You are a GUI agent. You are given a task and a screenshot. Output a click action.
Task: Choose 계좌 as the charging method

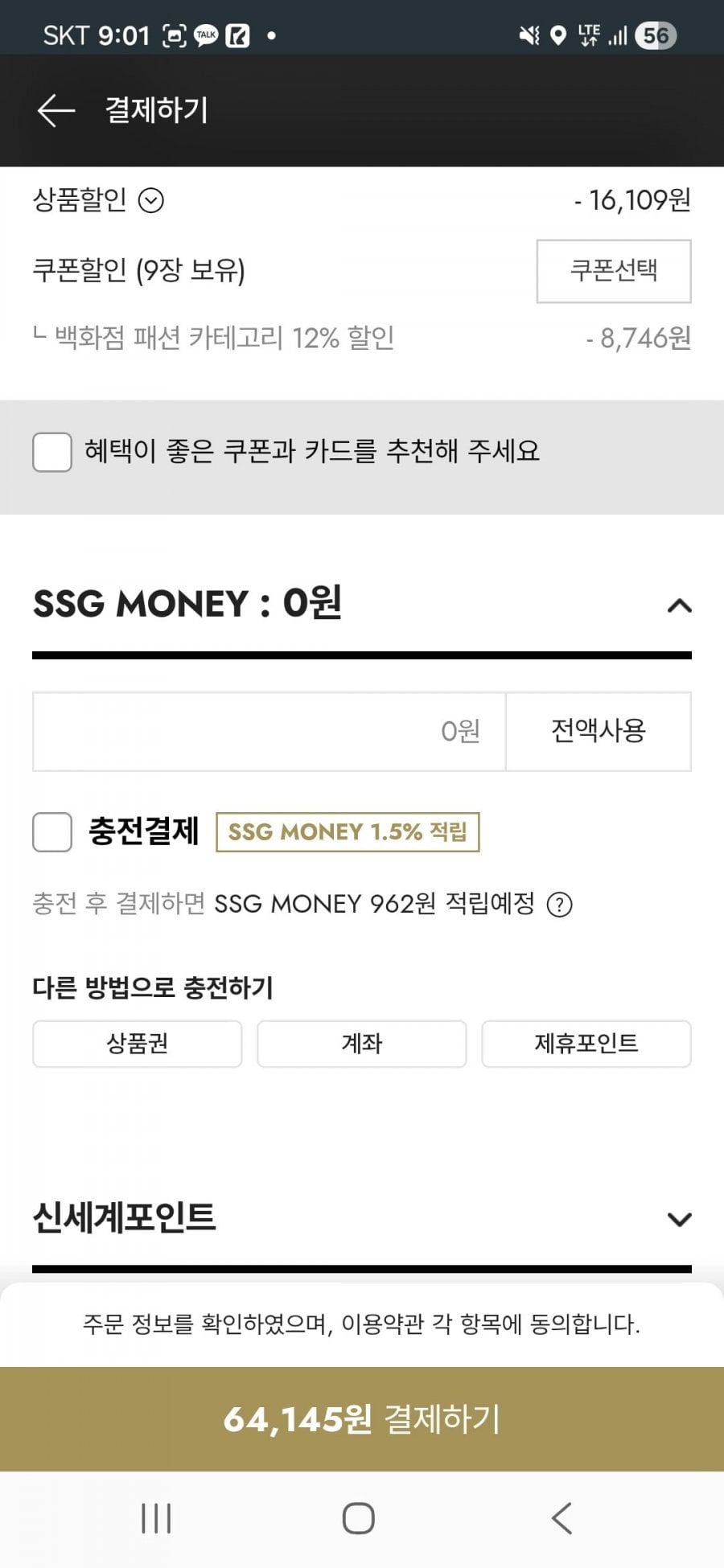[362, 1044]
